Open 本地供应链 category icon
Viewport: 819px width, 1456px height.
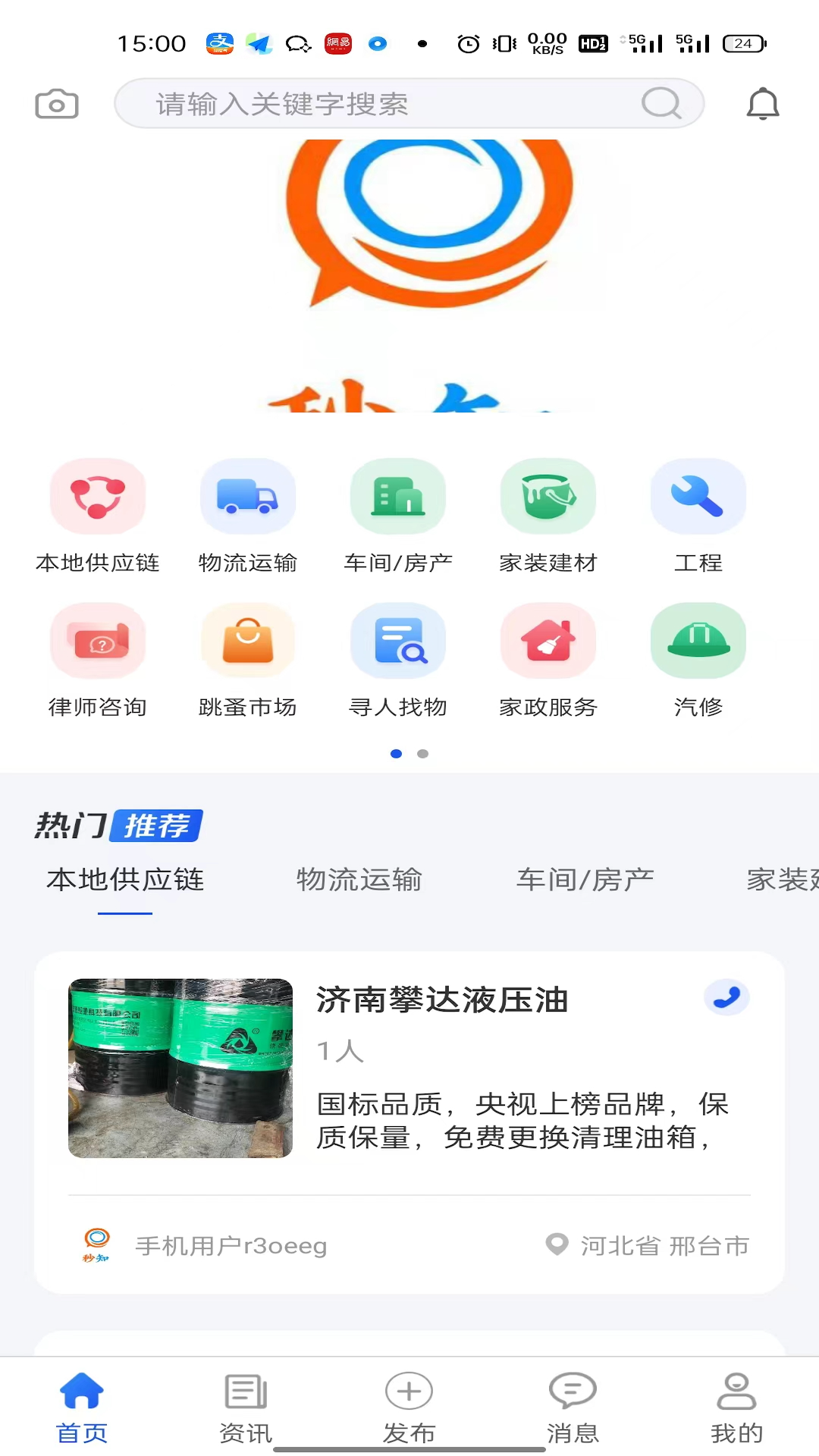[x=97, y=497]
